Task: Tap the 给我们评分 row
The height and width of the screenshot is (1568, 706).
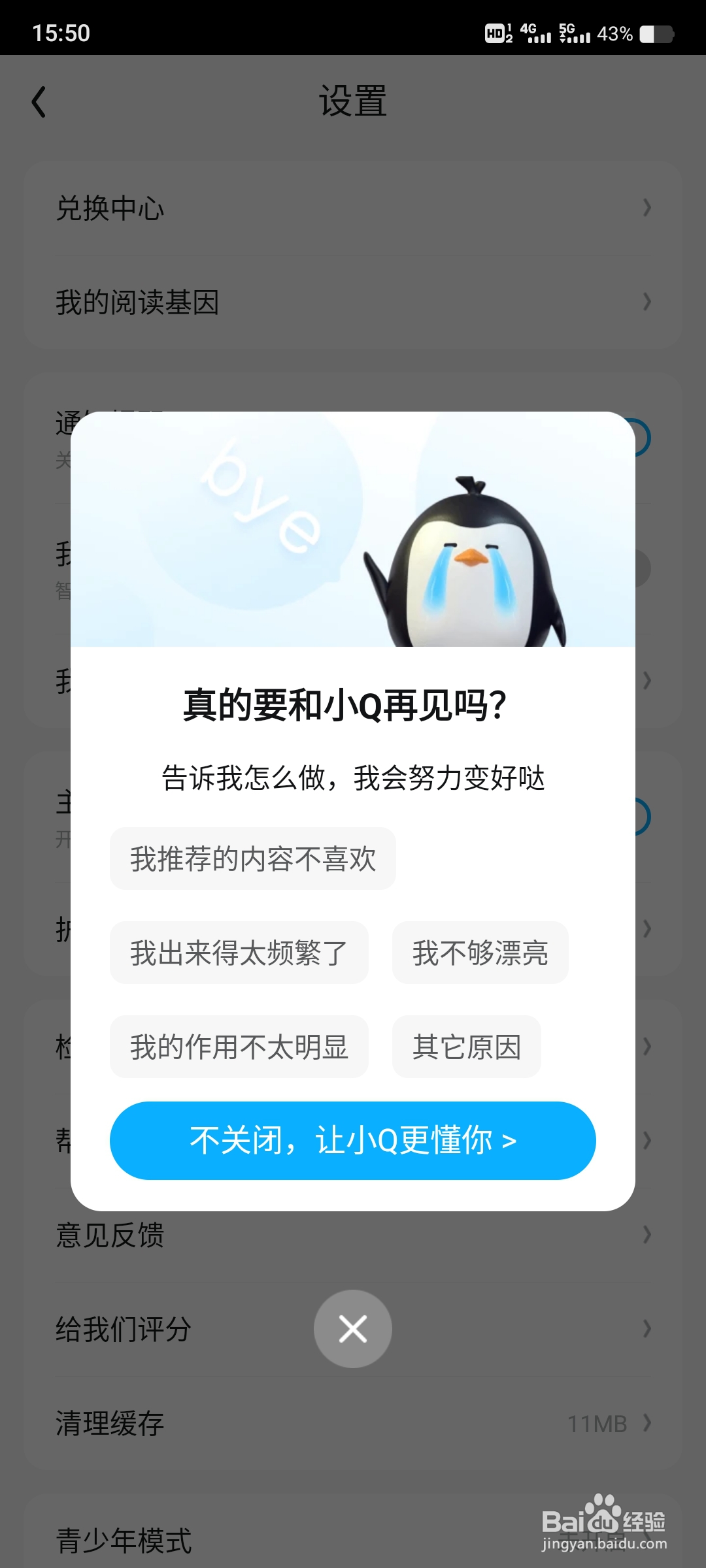Action: pyautogui.click(x=122, y=1330)
